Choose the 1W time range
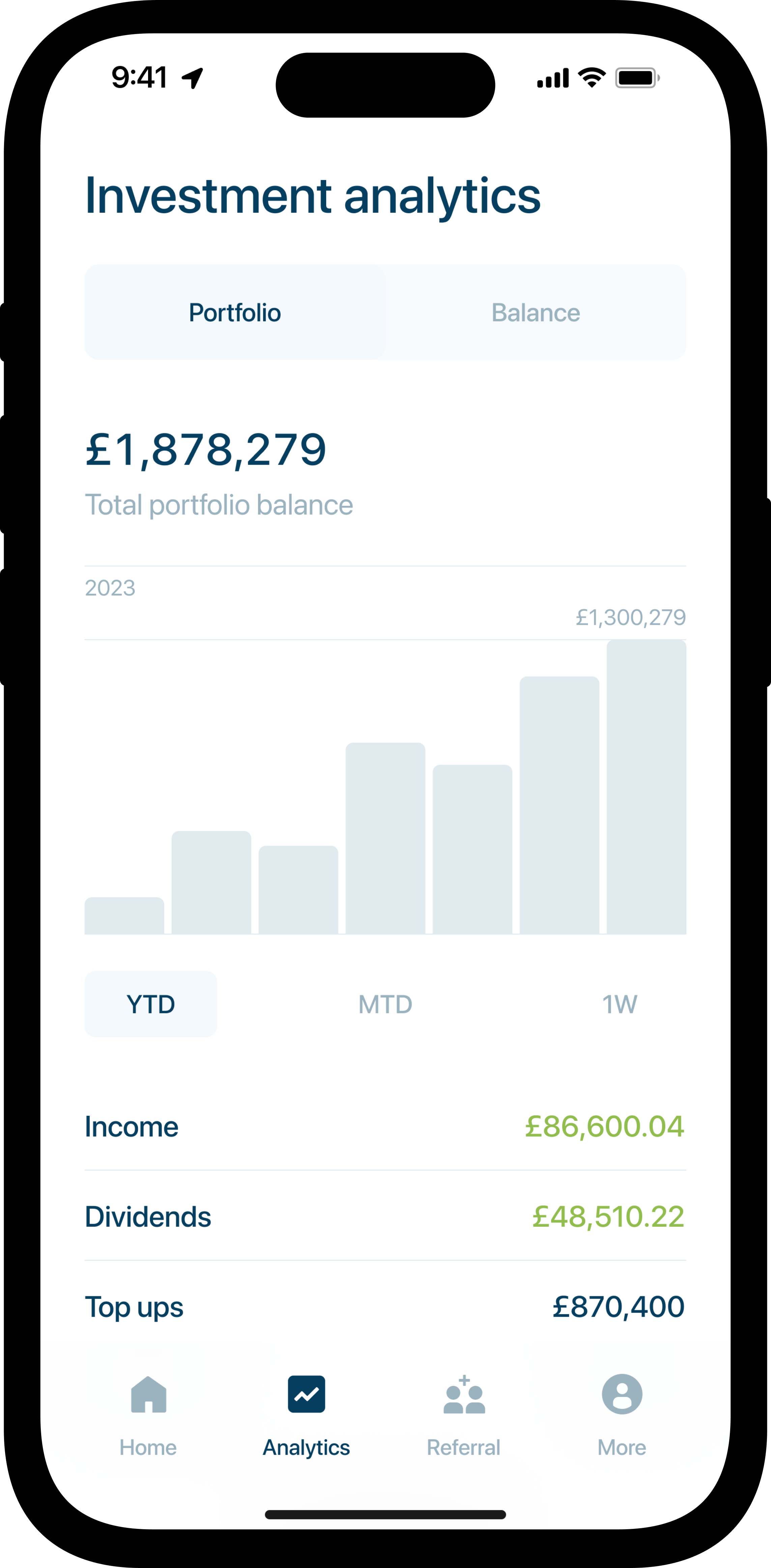The width and height of the screenshot is (771, 1568). click(x=620, y=1004)
